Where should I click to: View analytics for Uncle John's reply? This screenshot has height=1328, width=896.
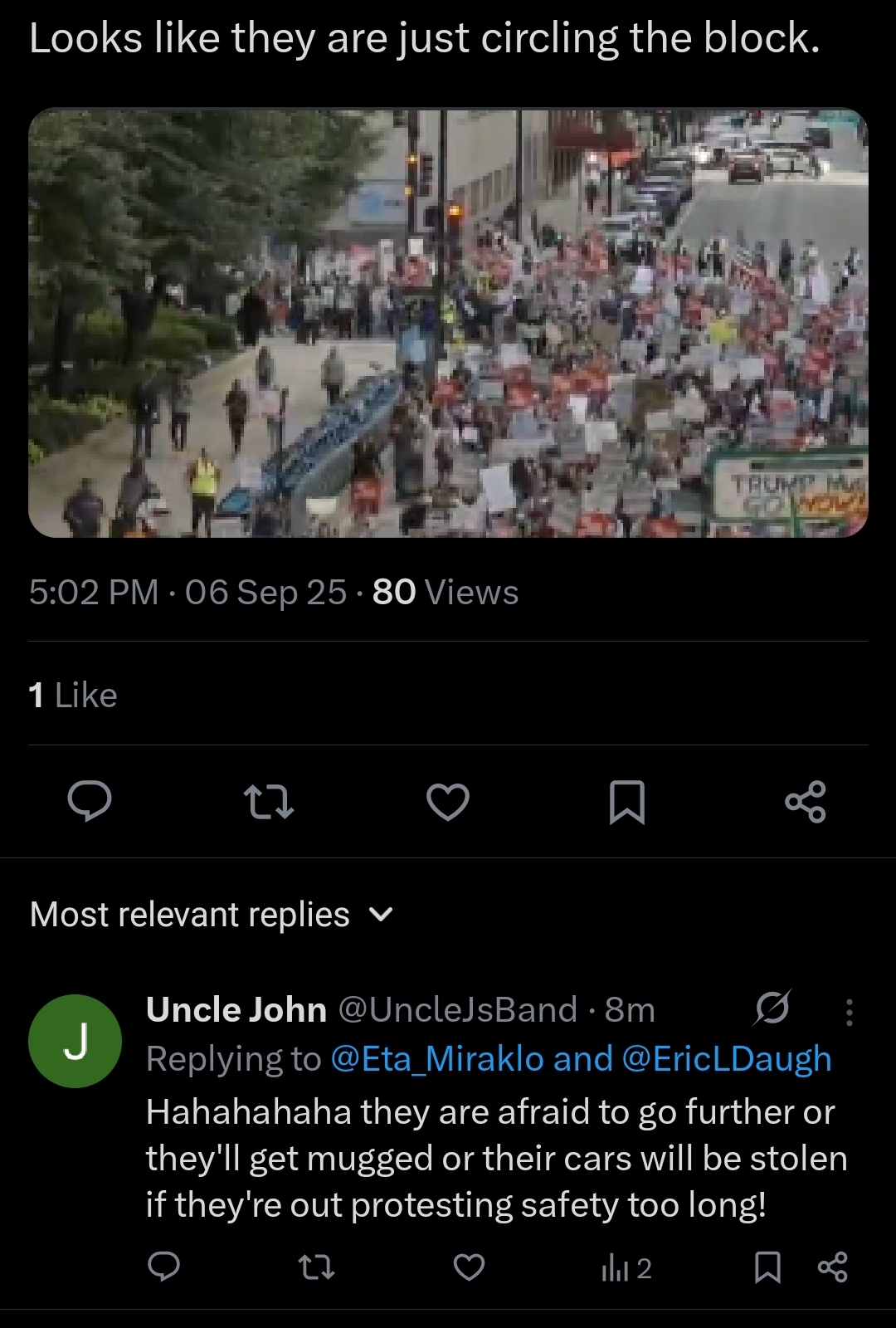tap(626, 1268)
